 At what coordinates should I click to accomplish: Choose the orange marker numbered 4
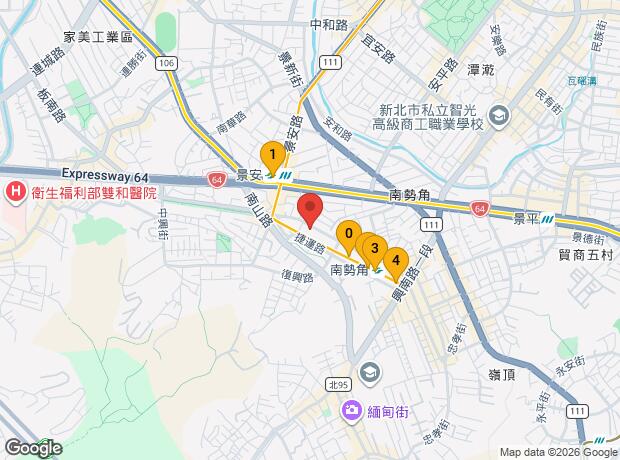(x=396, y=262)
